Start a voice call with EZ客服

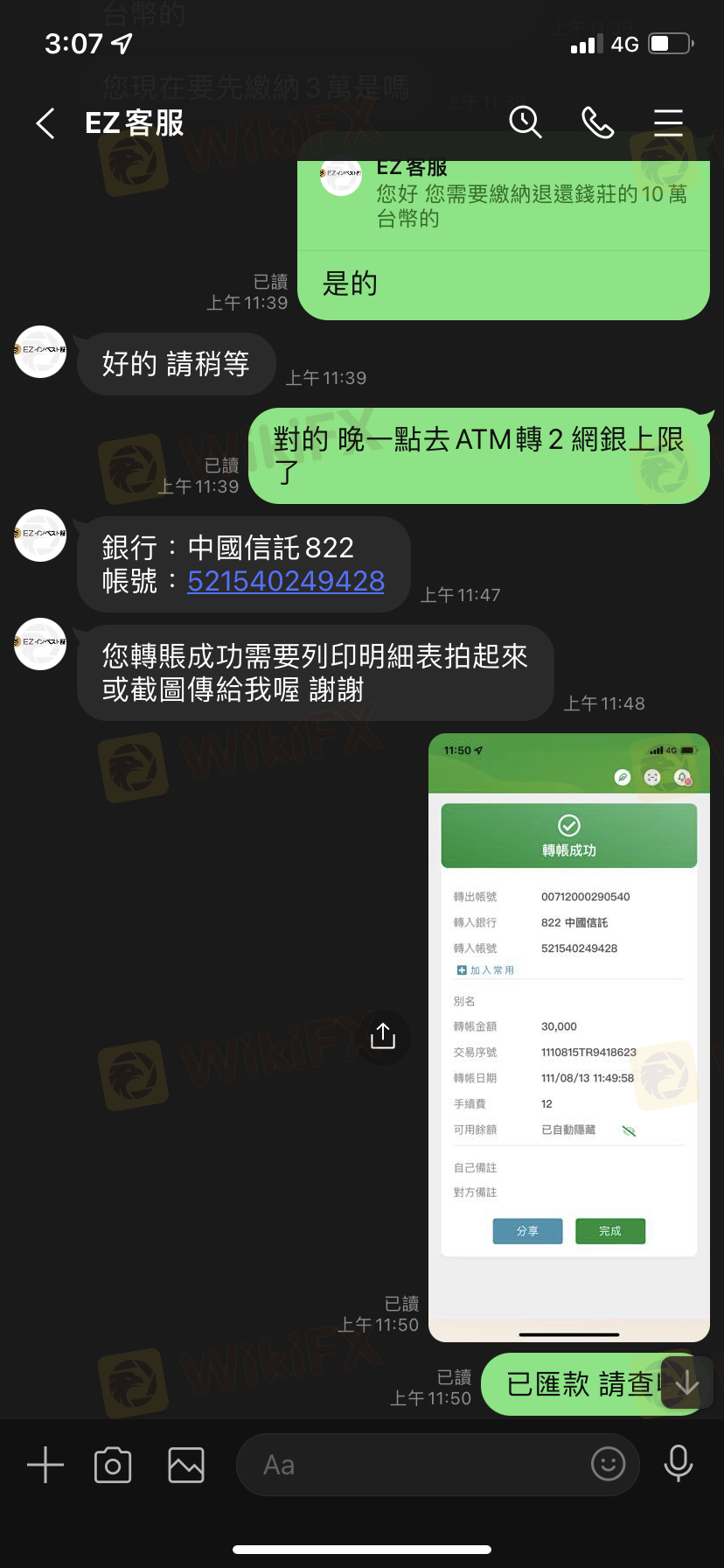click(x=597, y=122)
